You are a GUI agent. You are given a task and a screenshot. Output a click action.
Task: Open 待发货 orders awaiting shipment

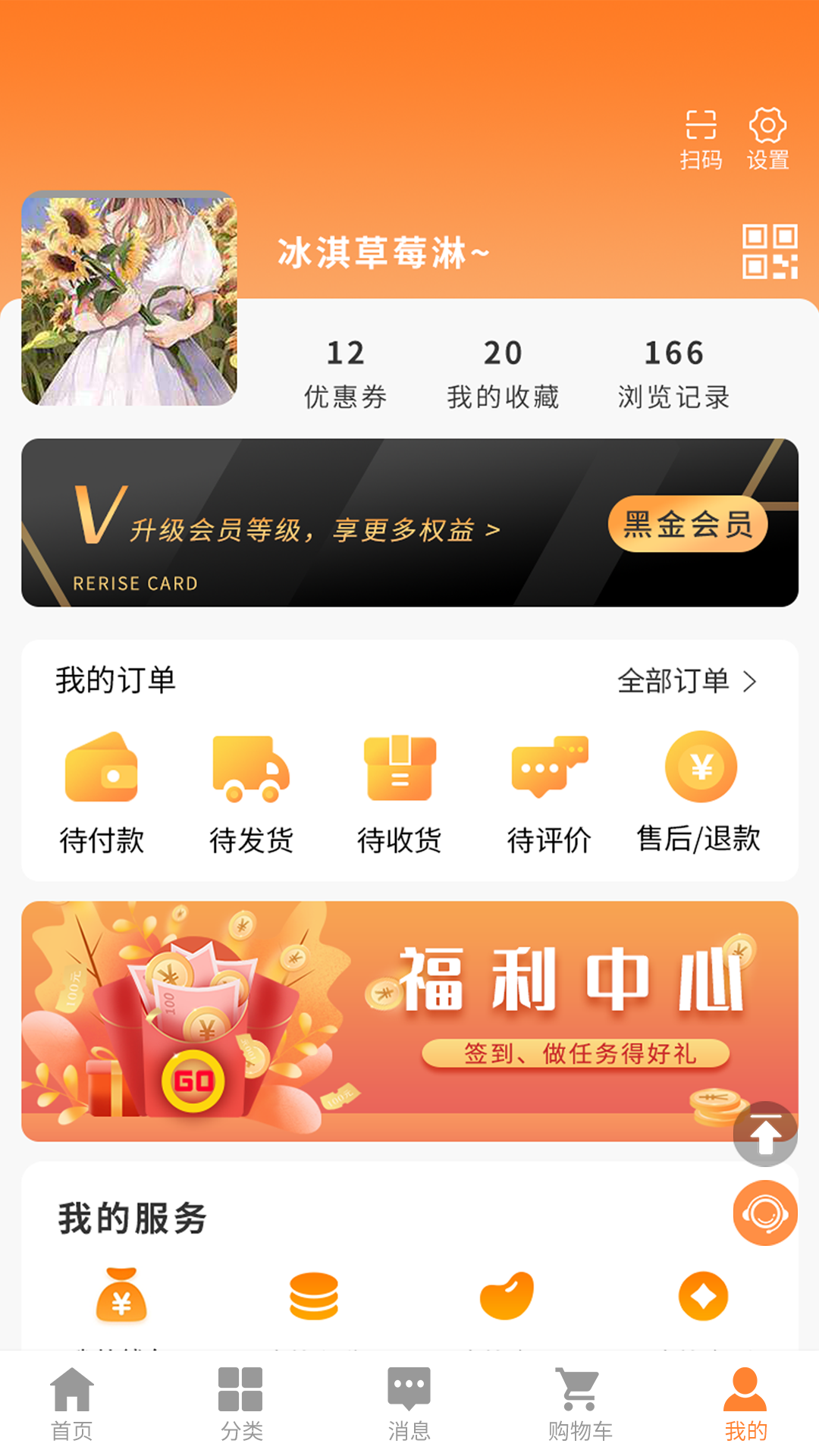[251, 792]
